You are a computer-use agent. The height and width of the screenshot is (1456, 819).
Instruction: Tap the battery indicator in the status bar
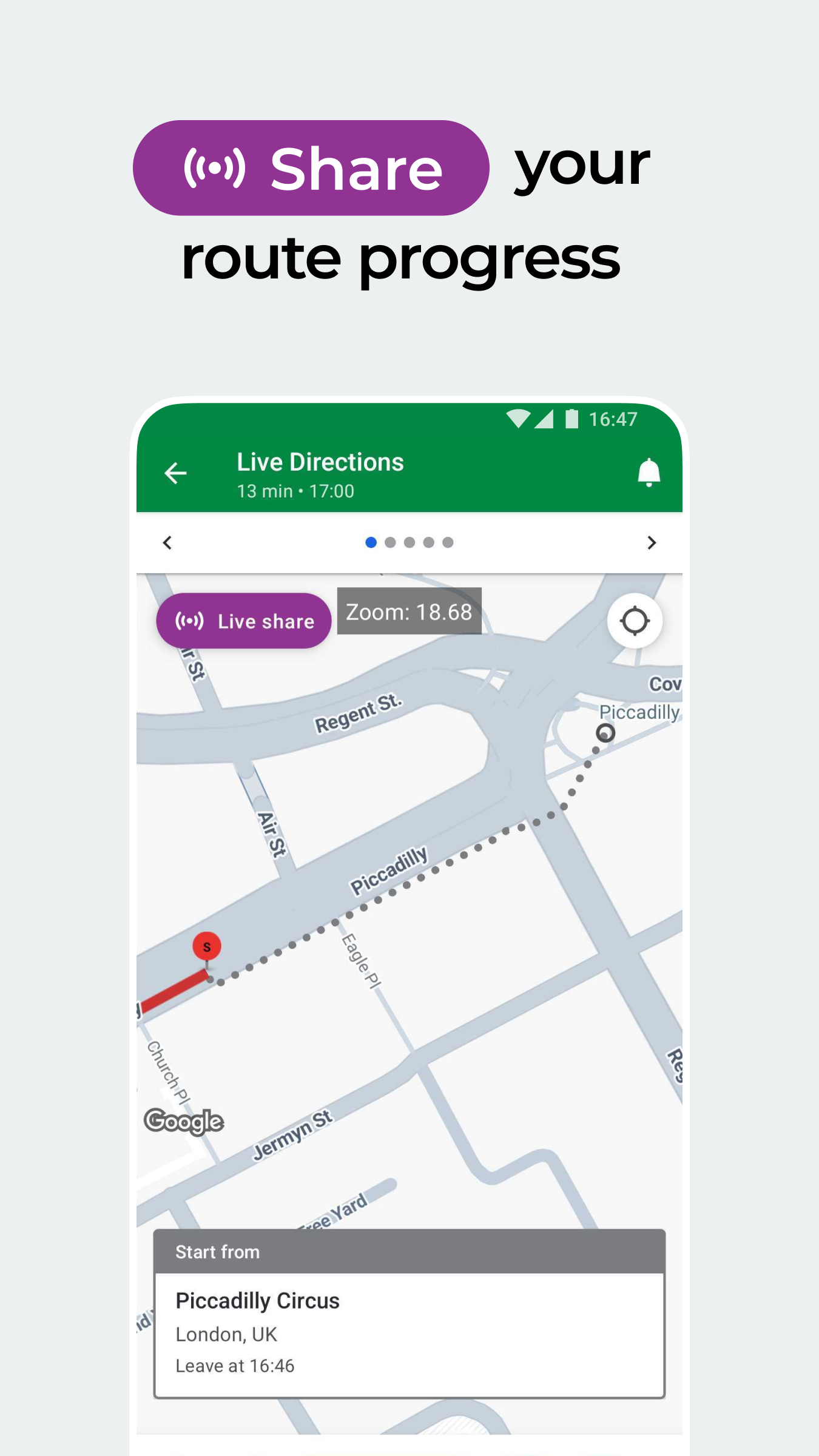pos(571,419)
